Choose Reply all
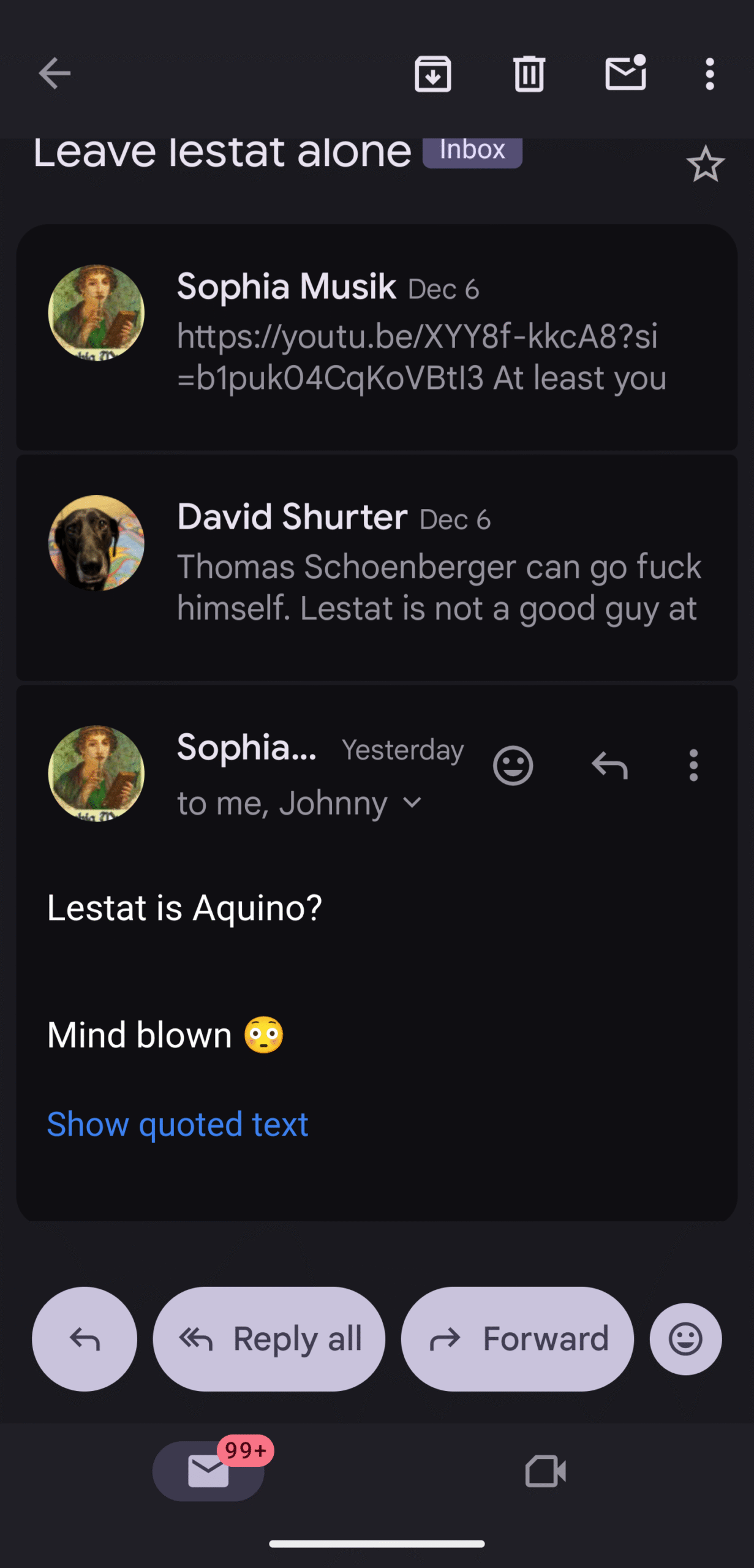This screenshot has width=754, height=1568. (269, 1339)
